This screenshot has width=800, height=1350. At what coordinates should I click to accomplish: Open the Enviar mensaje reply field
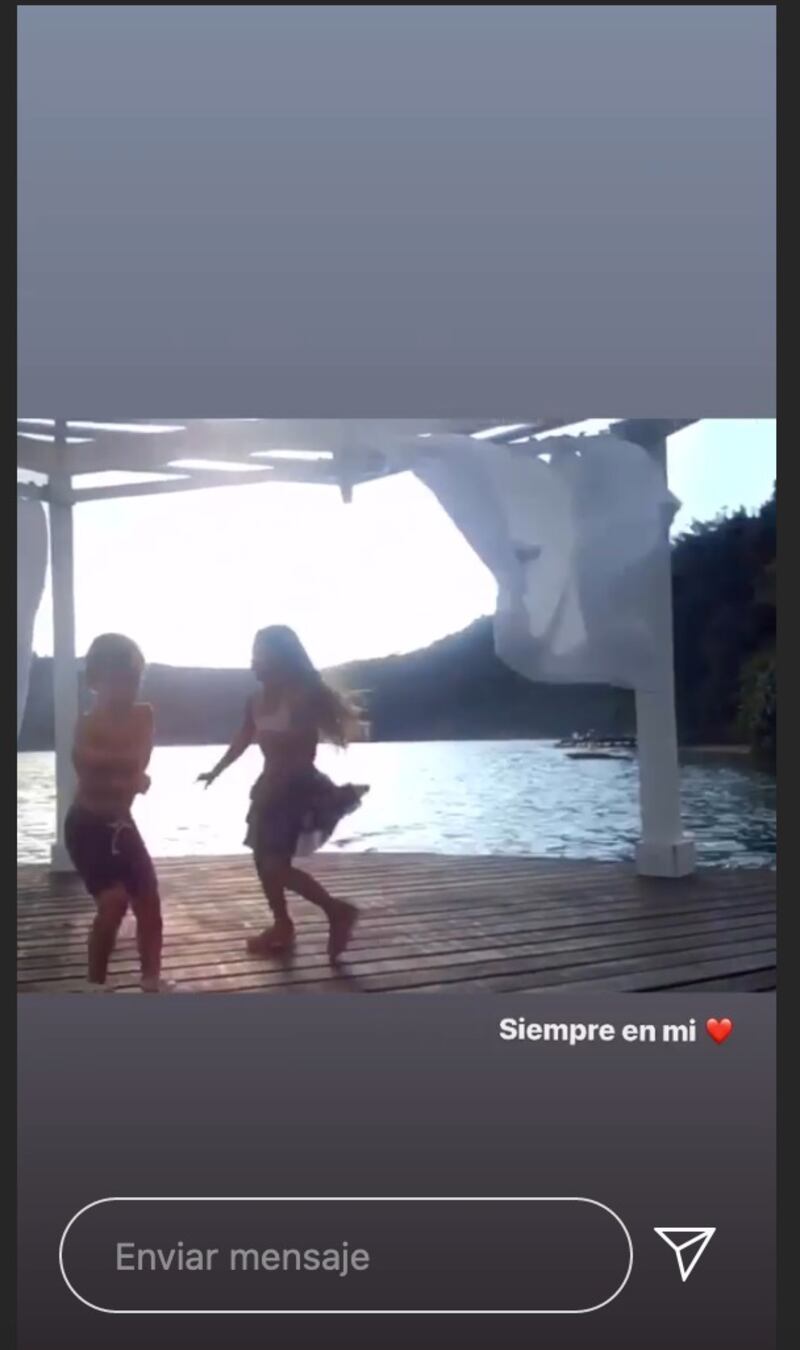click(345, 1256)
